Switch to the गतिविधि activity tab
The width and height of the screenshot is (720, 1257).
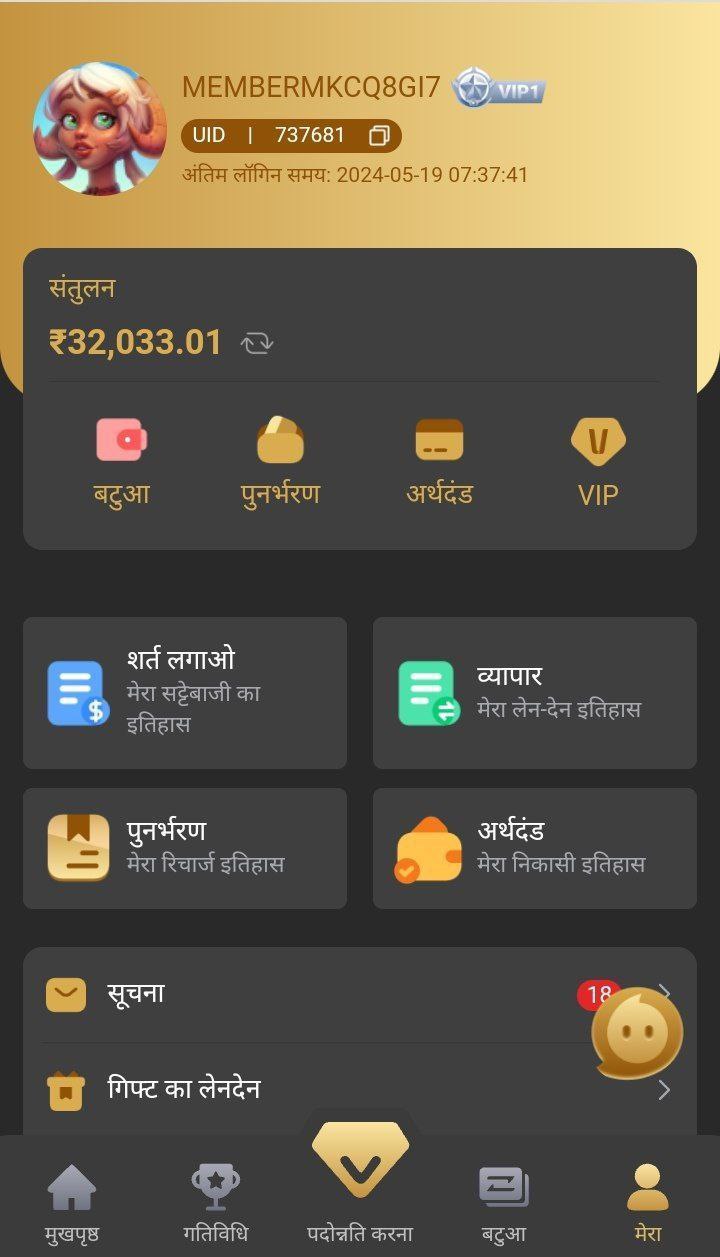[215, 1204]
